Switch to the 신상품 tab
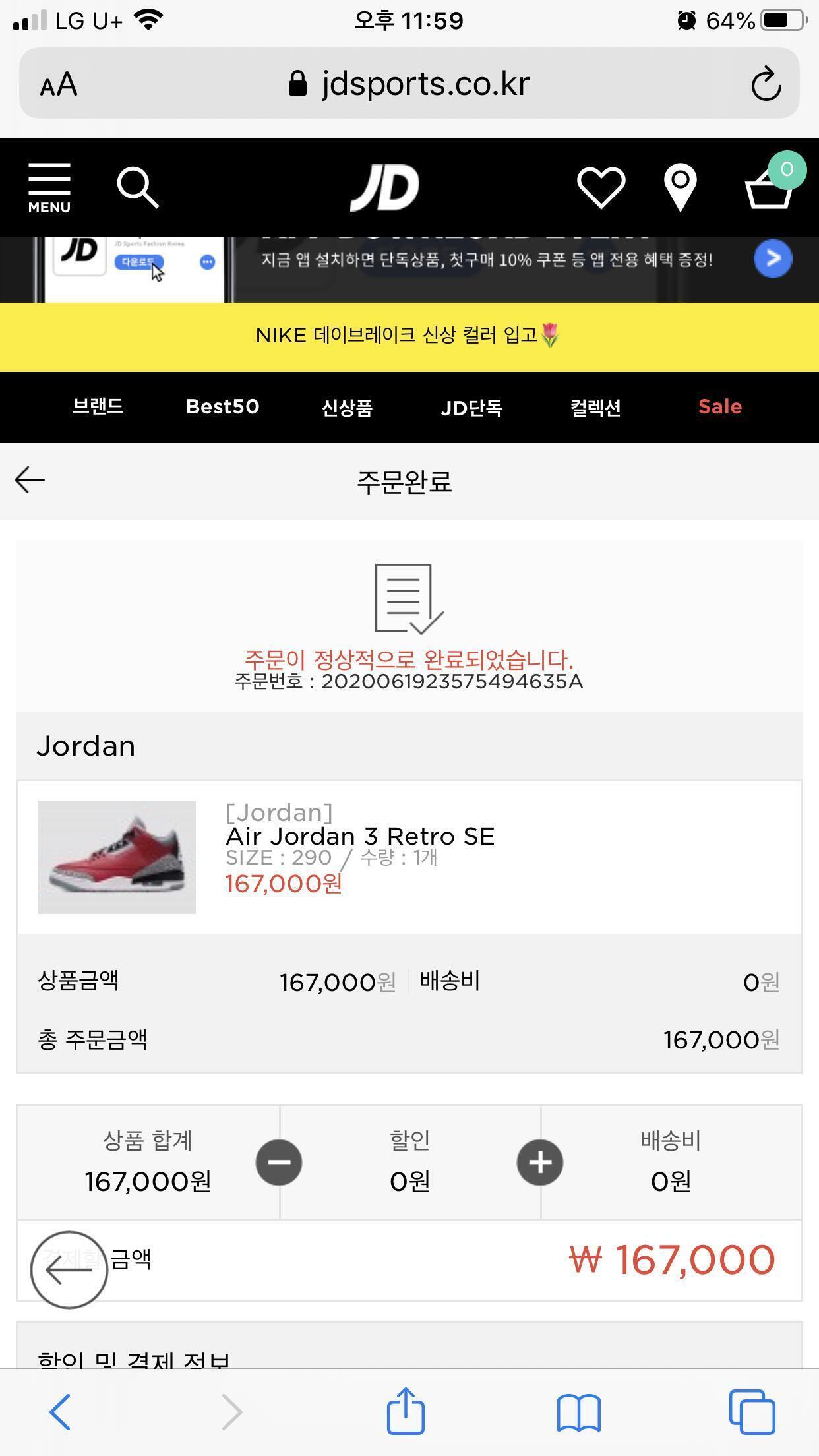 point(347,408)
